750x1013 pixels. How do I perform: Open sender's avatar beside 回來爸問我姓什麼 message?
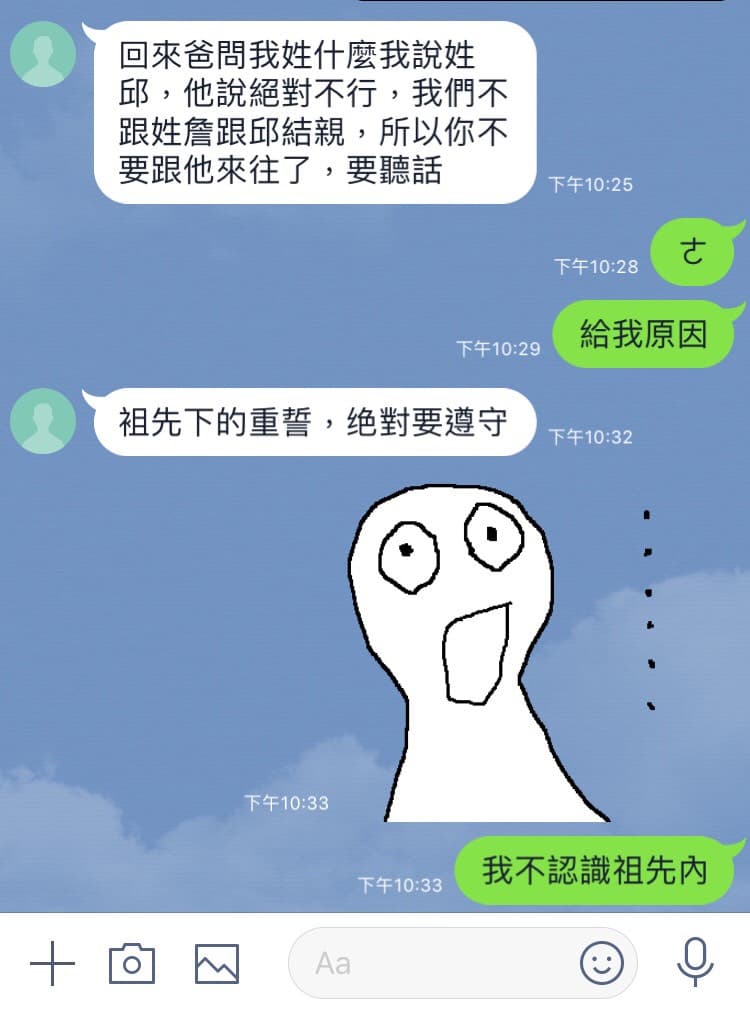click(43, 53)
